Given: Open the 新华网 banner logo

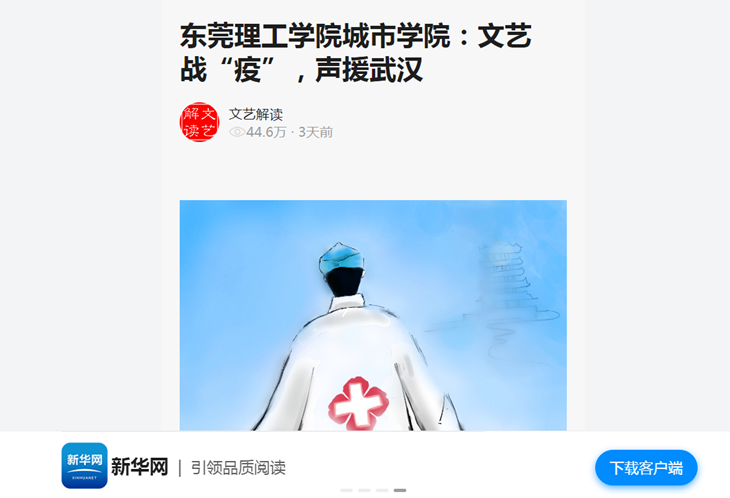Looking at the screenshot, I should click(84, 466).
